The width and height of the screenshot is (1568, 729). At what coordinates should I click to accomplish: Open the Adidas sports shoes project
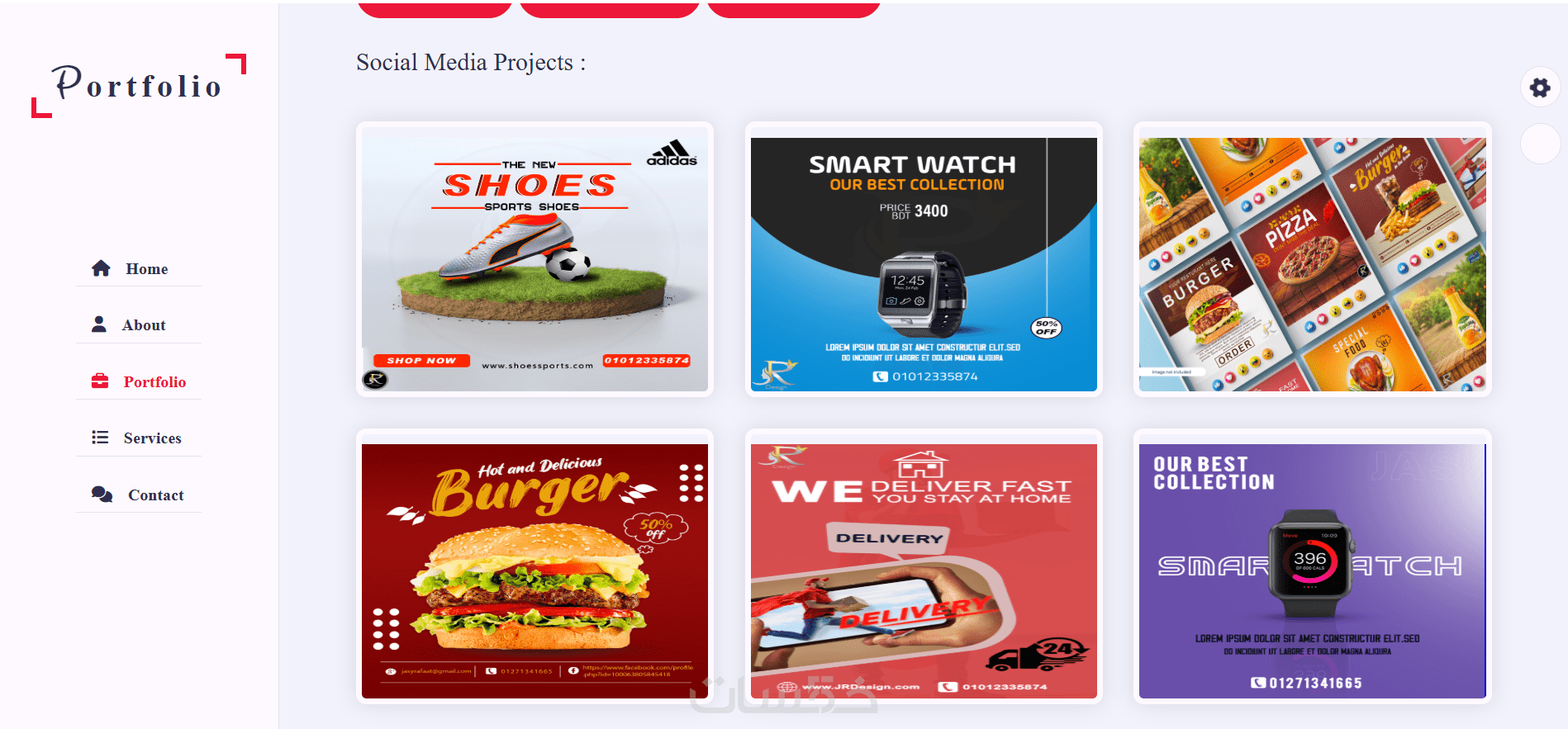[x=535, y=259]
